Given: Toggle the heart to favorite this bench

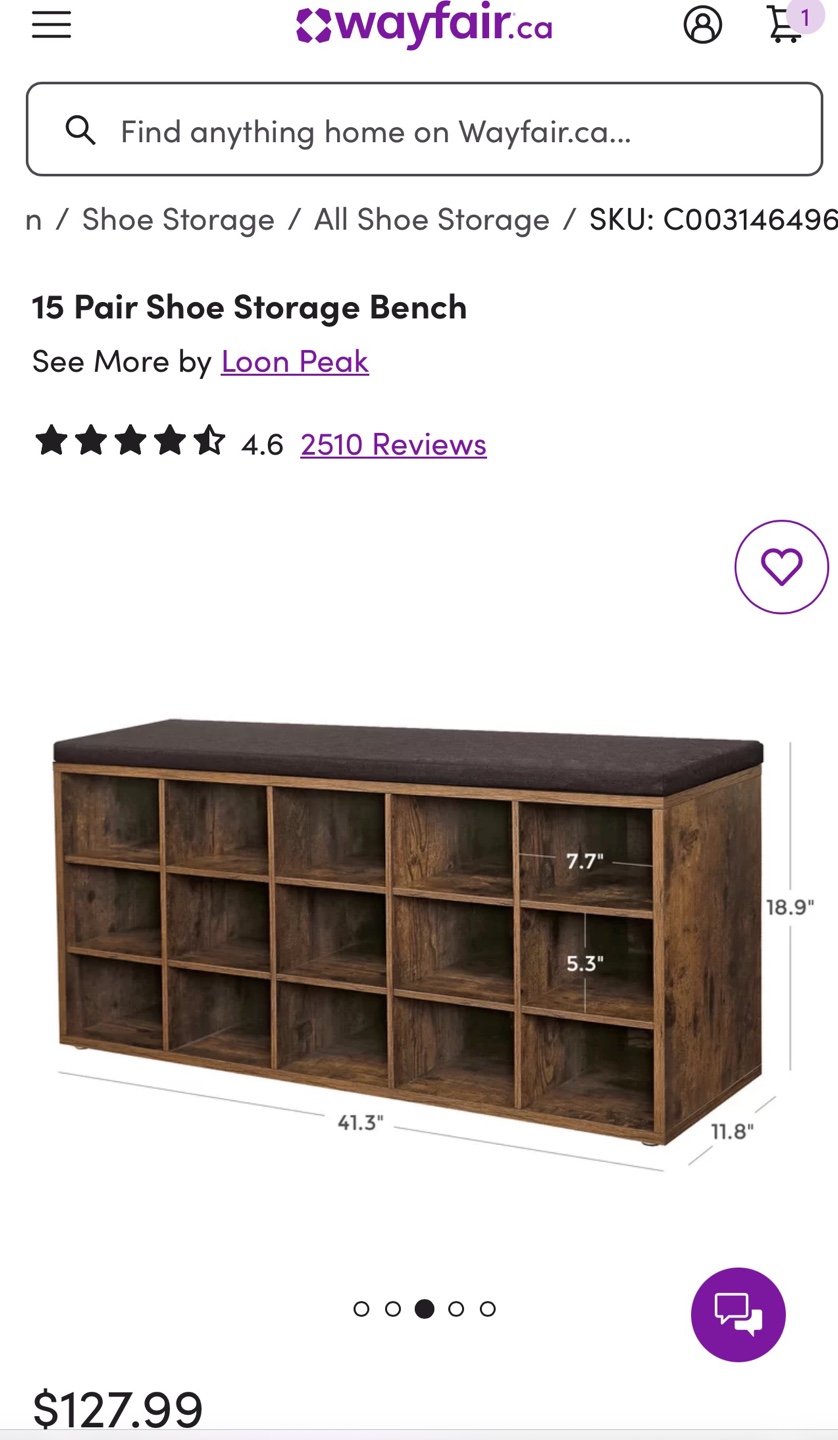Looking at the screenshot, I should click(x=781, y=566).
